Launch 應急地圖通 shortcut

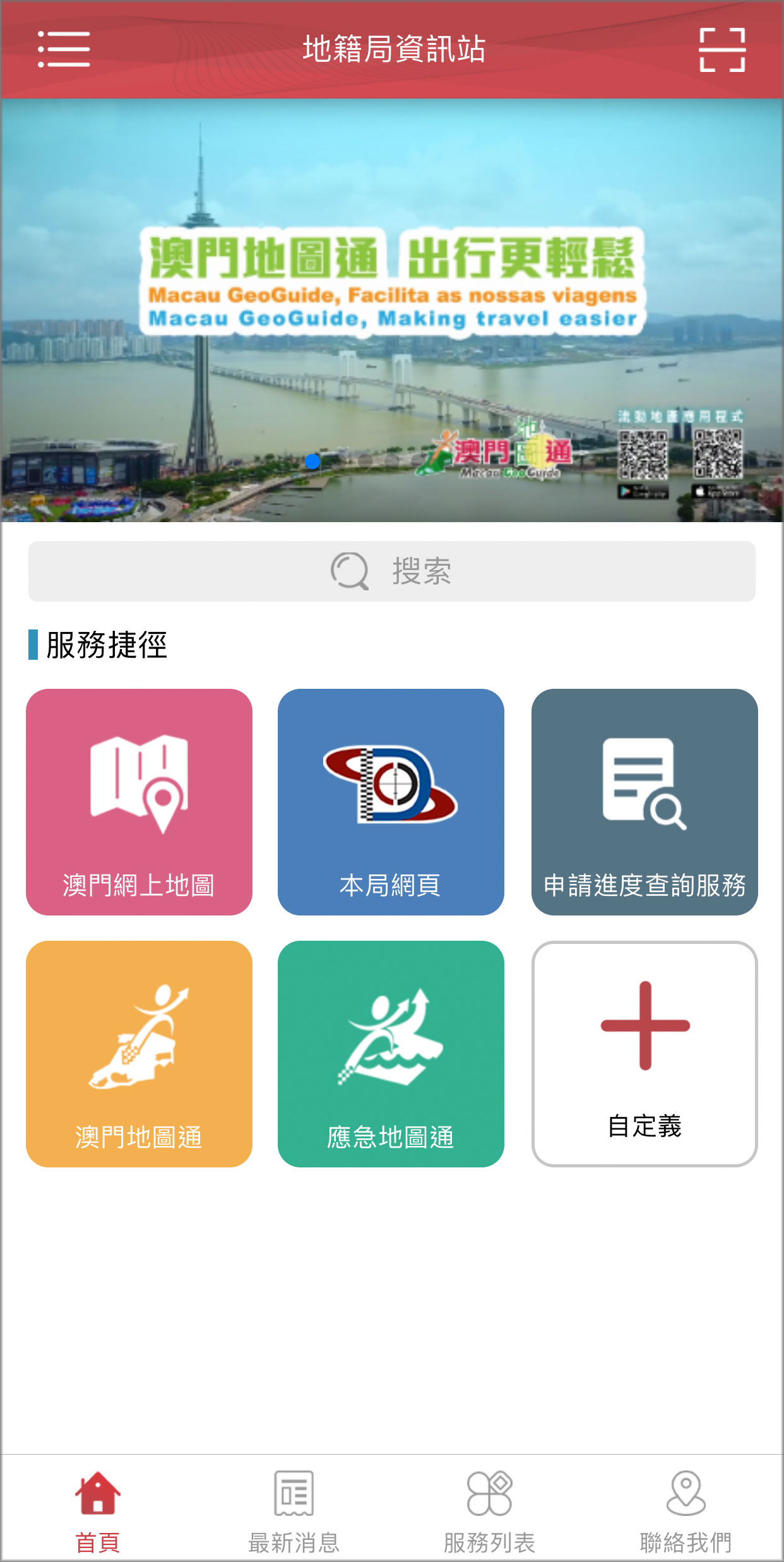391,1054
